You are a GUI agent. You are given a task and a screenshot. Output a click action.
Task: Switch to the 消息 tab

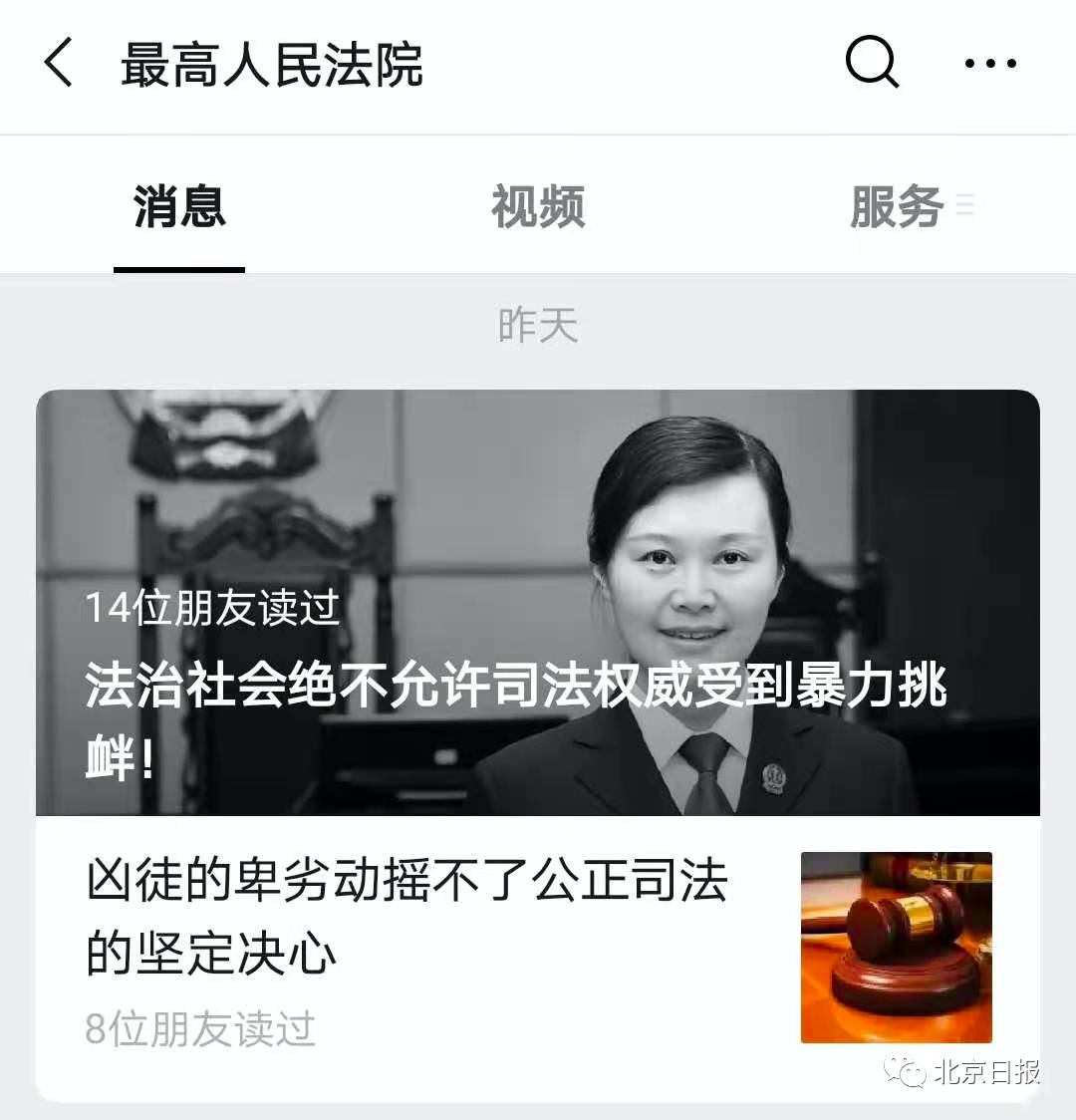point(179,207)
